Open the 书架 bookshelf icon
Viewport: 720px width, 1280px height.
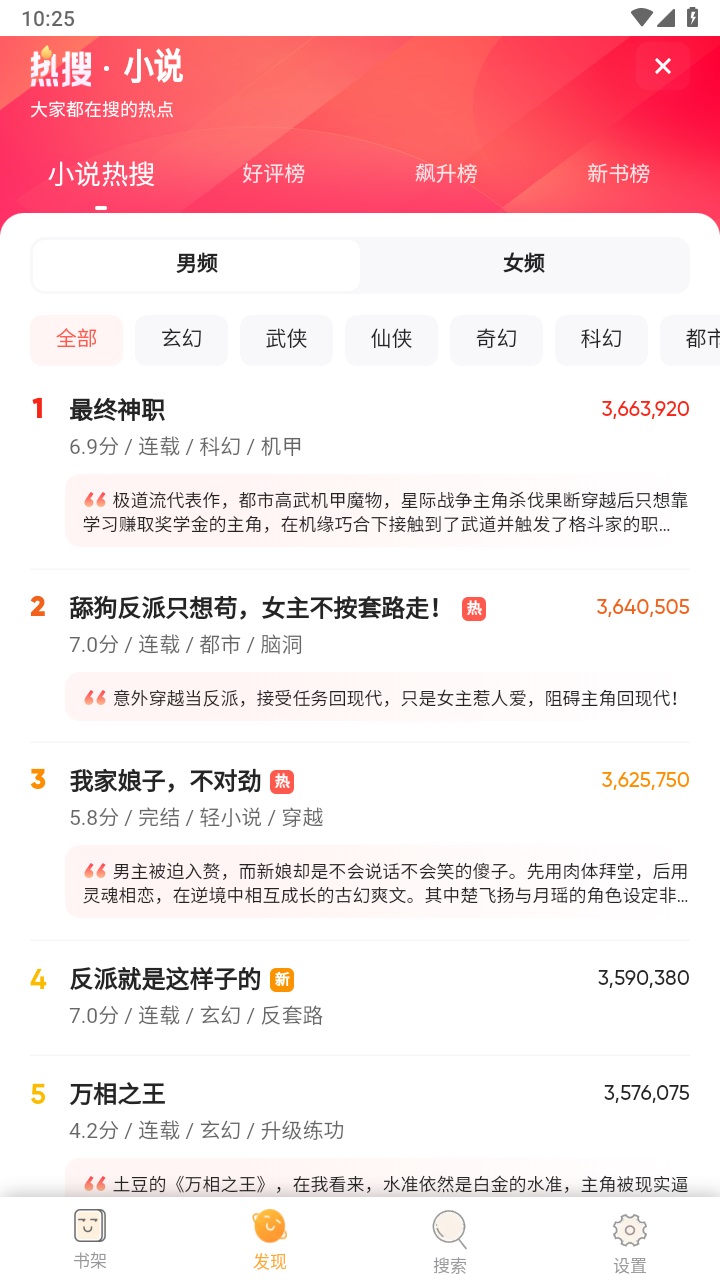click(89, 1225)
